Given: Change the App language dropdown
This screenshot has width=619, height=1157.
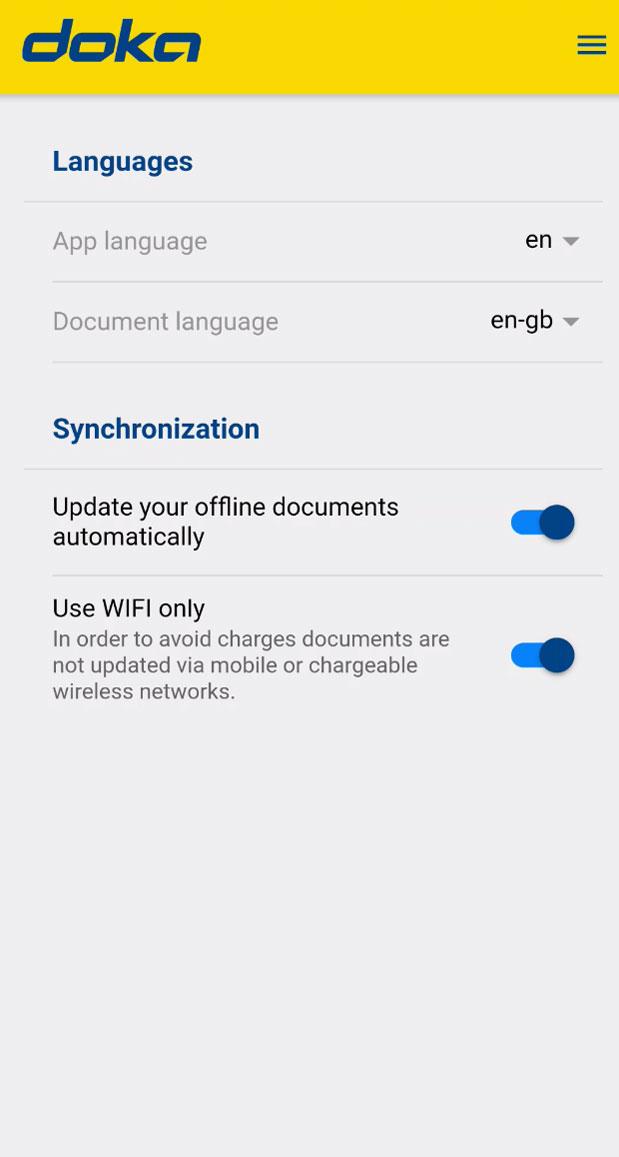Looking at the screenshot, I should pos(552,241).
